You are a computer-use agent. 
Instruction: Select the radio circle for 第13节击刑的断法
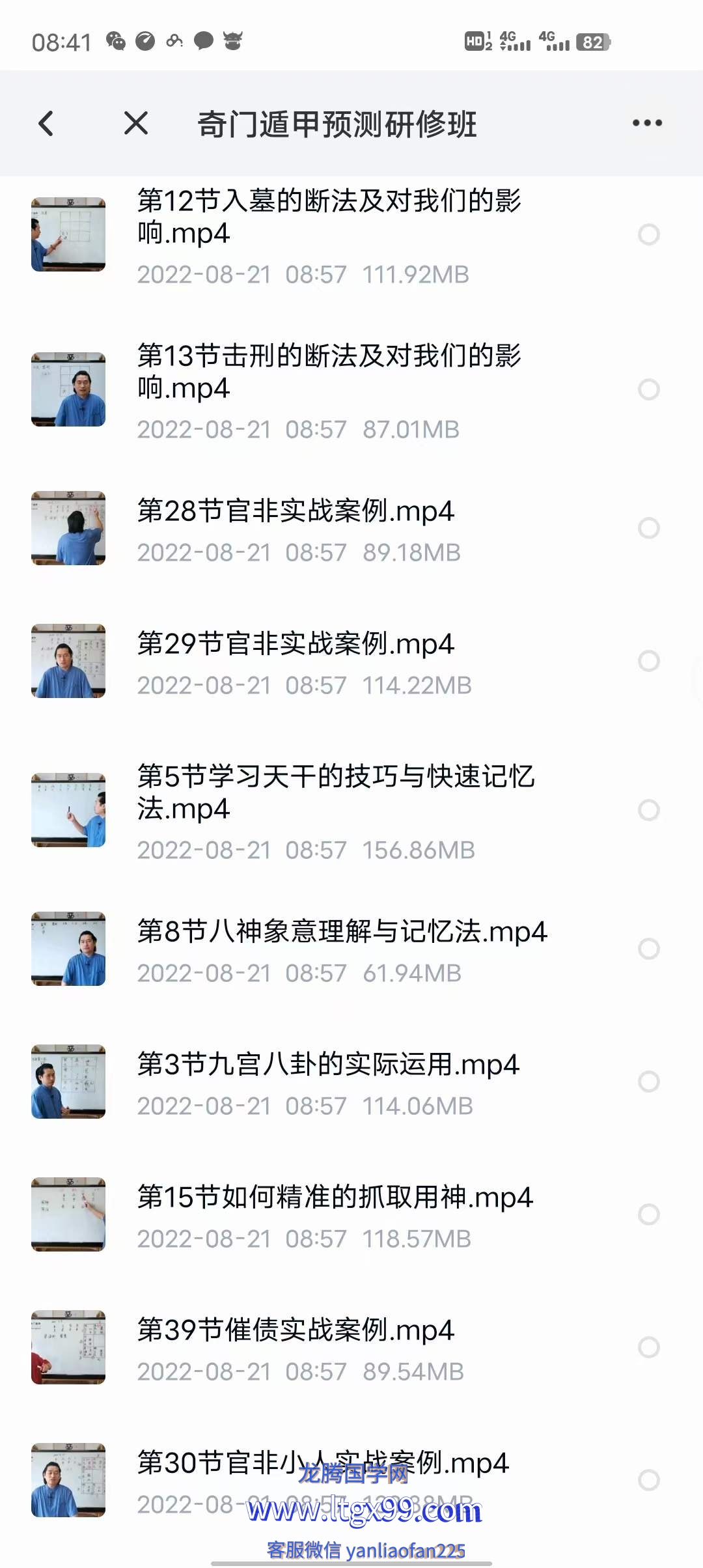point(648,389)
